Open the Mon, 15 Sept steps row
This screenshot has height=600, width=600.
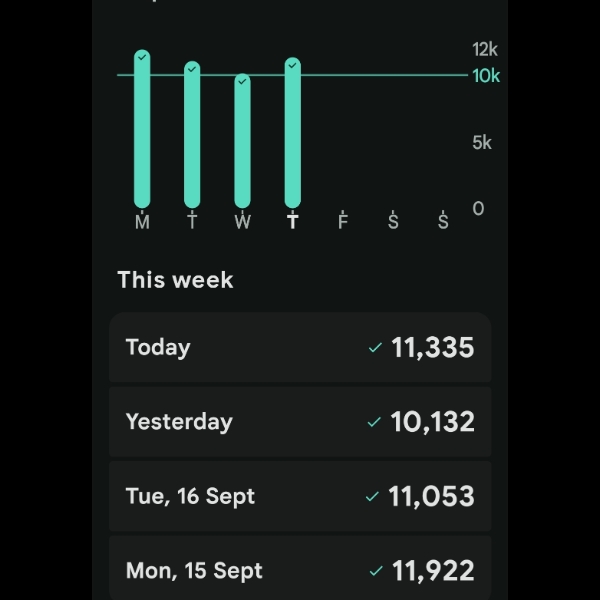point(300,570)
